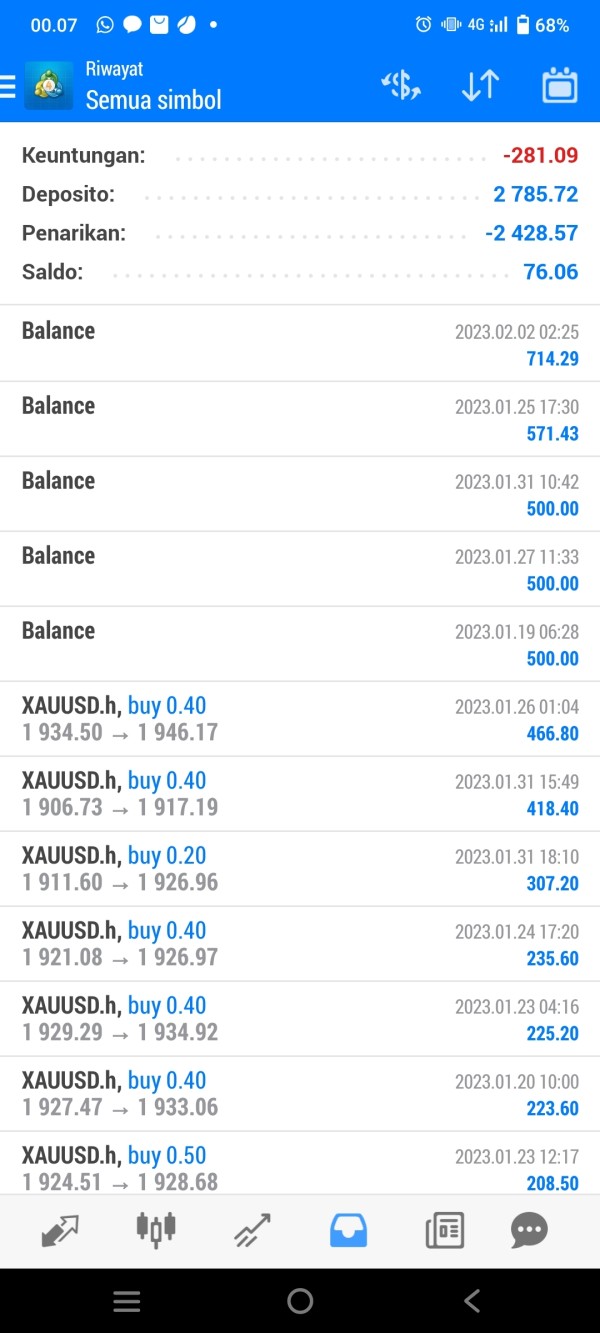Open the hamburger drawer menu

[8, 87]
